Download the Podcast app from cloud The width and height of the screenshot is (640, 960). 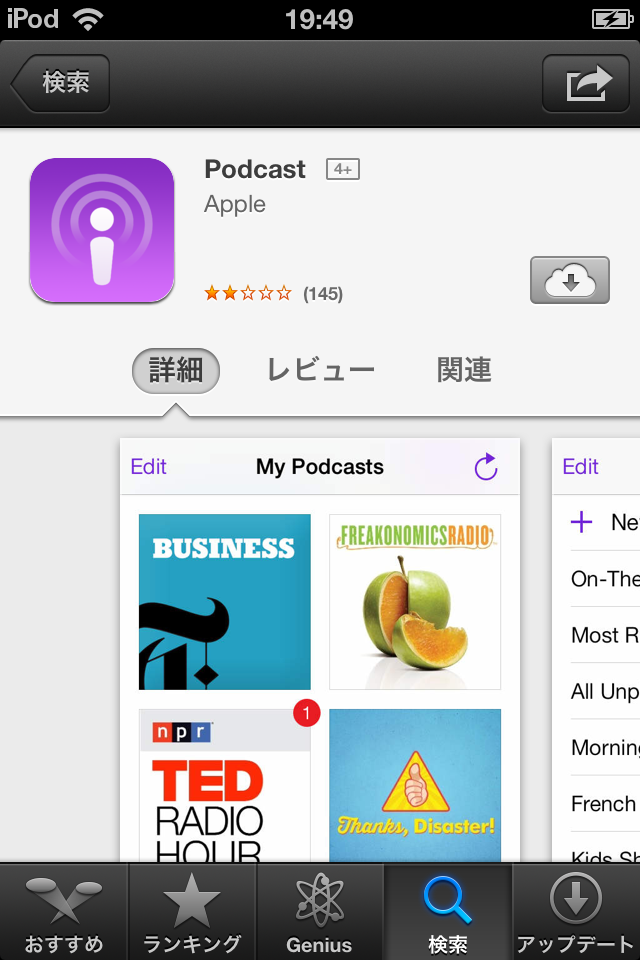569,280
